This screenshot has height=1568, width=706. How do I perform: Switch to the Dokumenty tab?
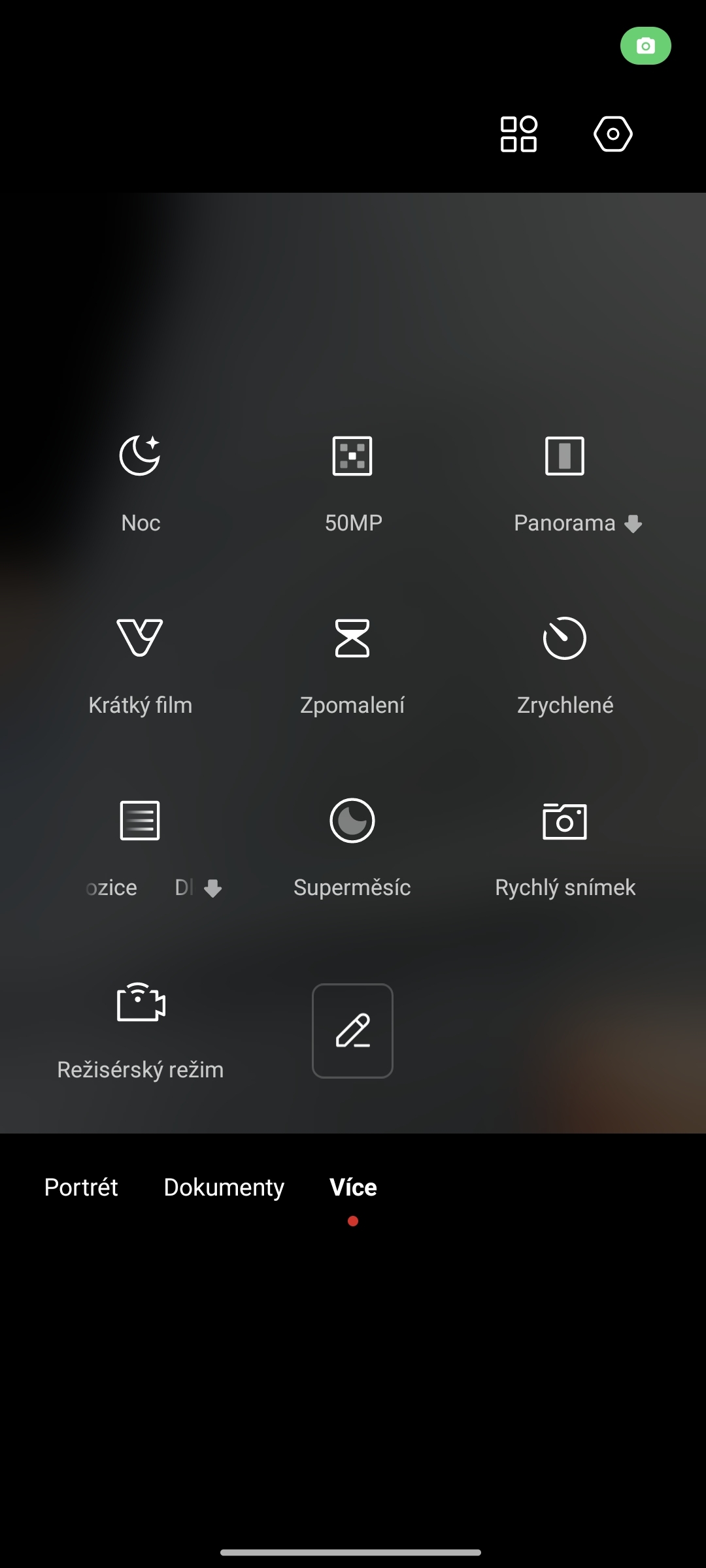[223, 1187]
